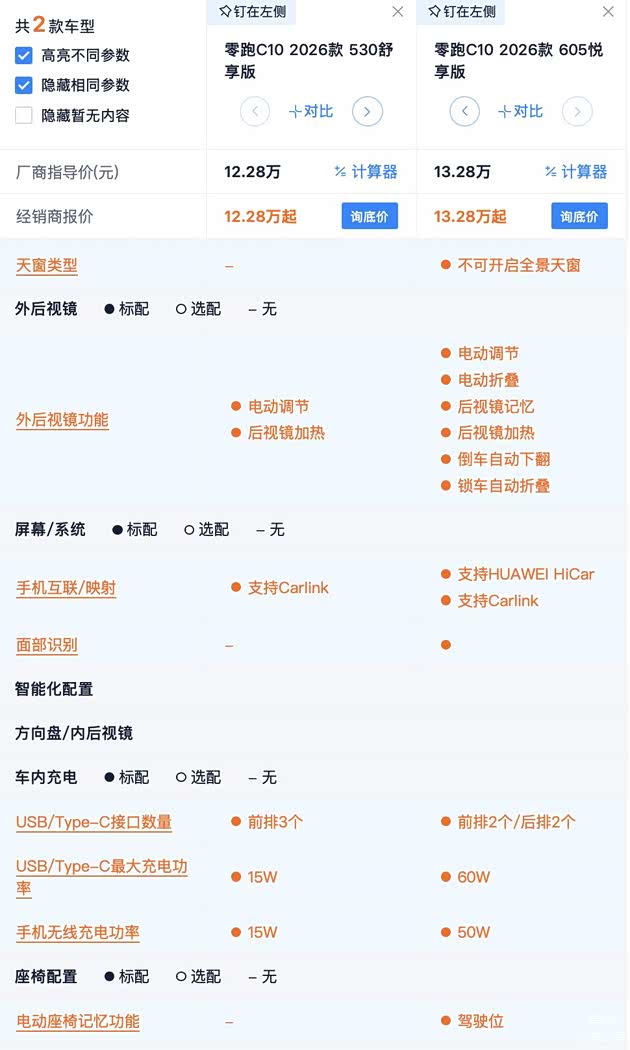View the 电动座椅记忆功能 explanation

(78, 1022)
